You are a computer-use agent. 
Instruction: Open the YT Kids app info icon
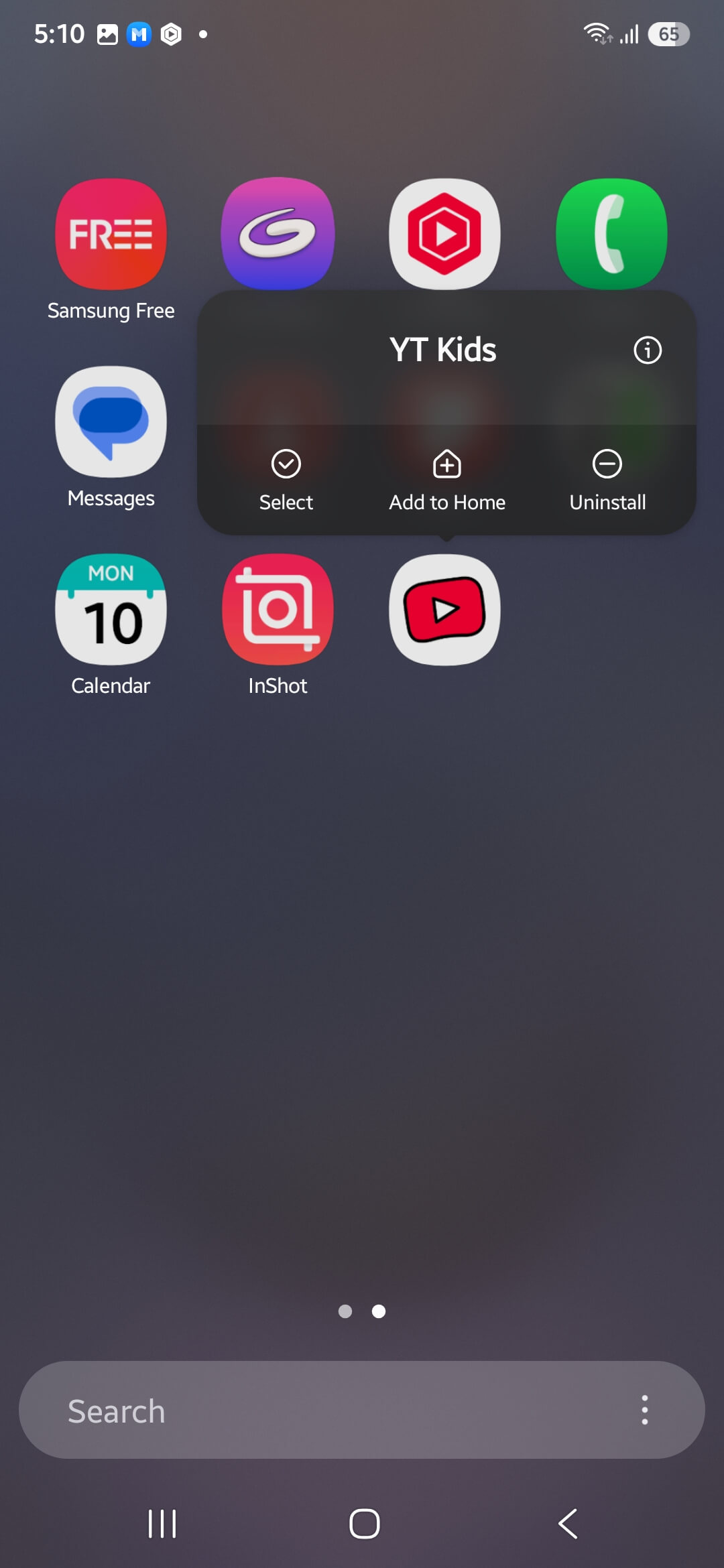tap(648, 350)
